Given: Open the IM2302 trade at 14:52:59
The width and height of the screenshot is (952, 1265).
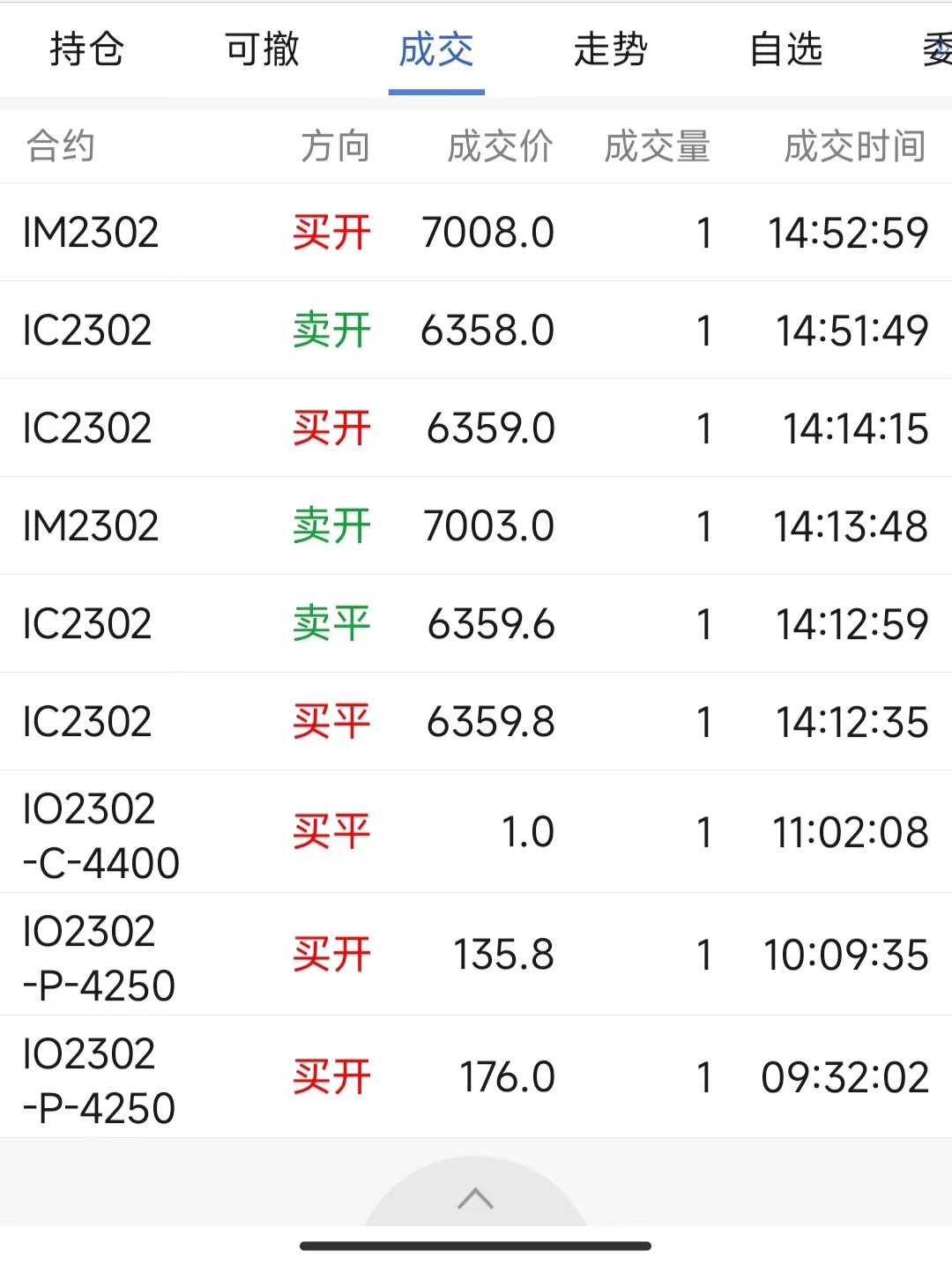Looking at the screenshot, I should click(x=476, y=233).
